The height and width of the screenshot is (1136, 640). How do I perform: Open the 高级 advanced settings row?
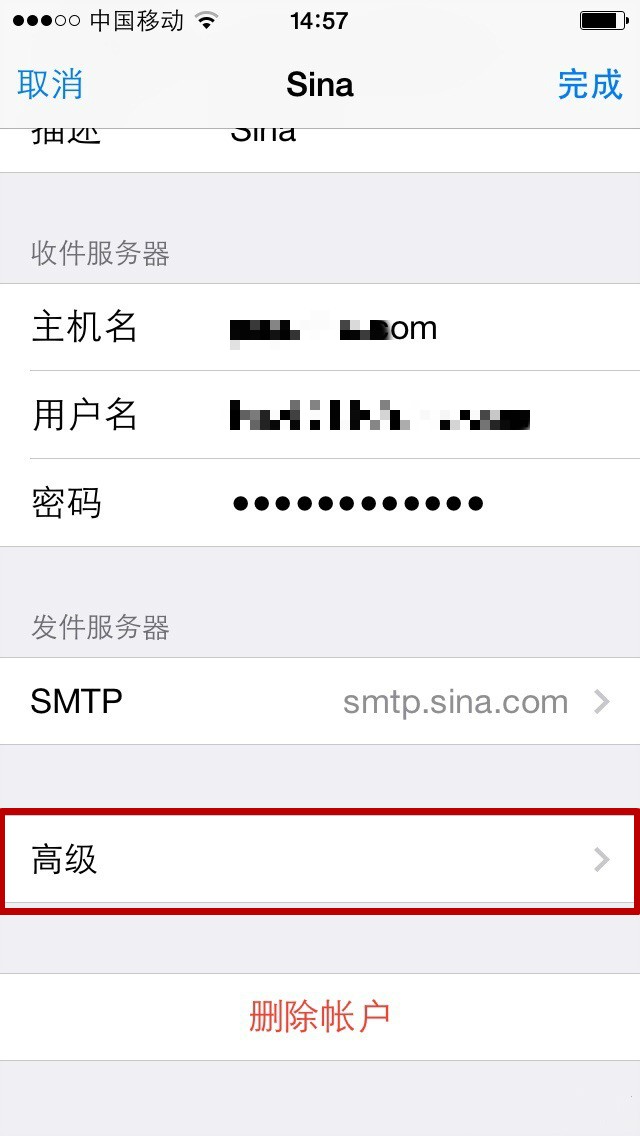[320, 861]
